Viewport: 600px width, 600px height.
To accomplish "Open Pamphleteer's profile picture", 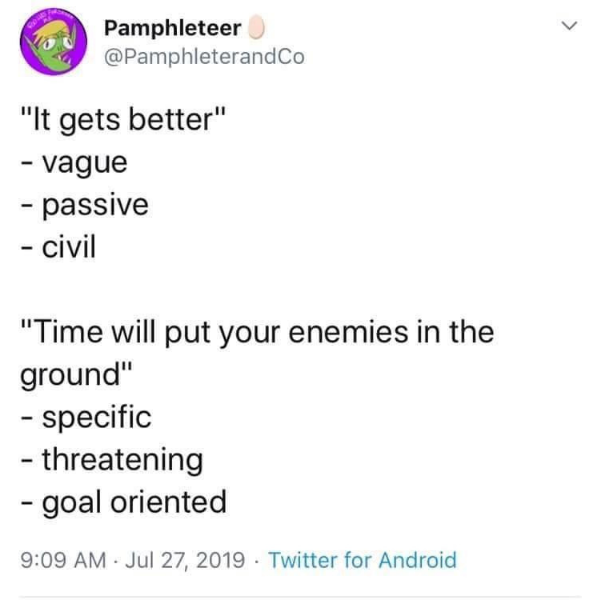I will coord(52,43).
